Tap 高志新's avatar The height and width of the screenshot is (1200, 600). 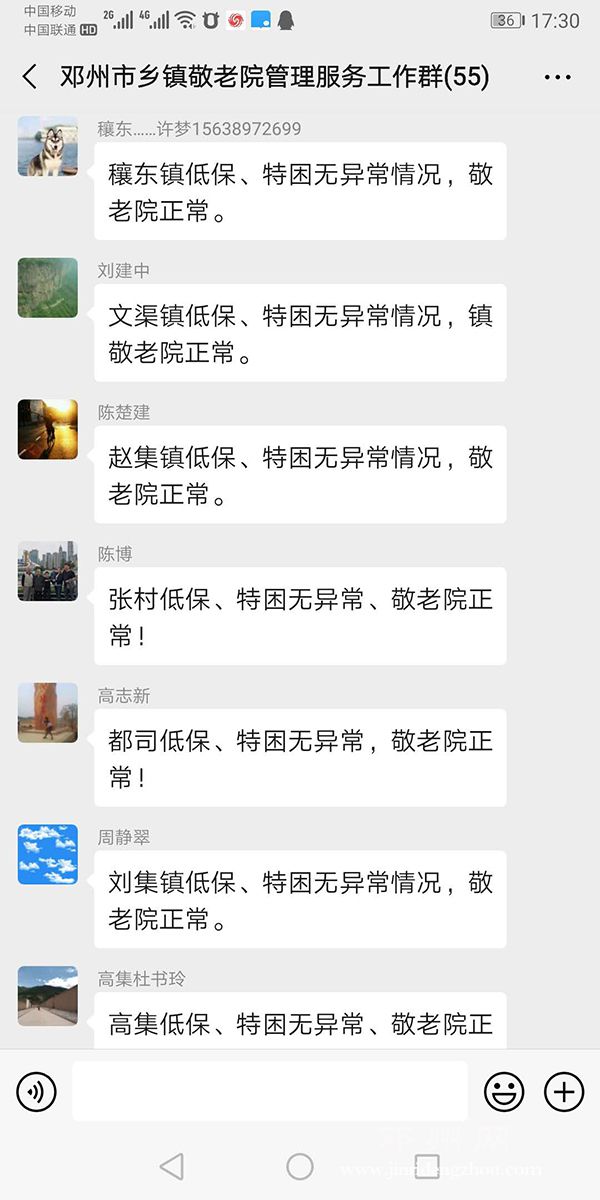click(47, 713)
